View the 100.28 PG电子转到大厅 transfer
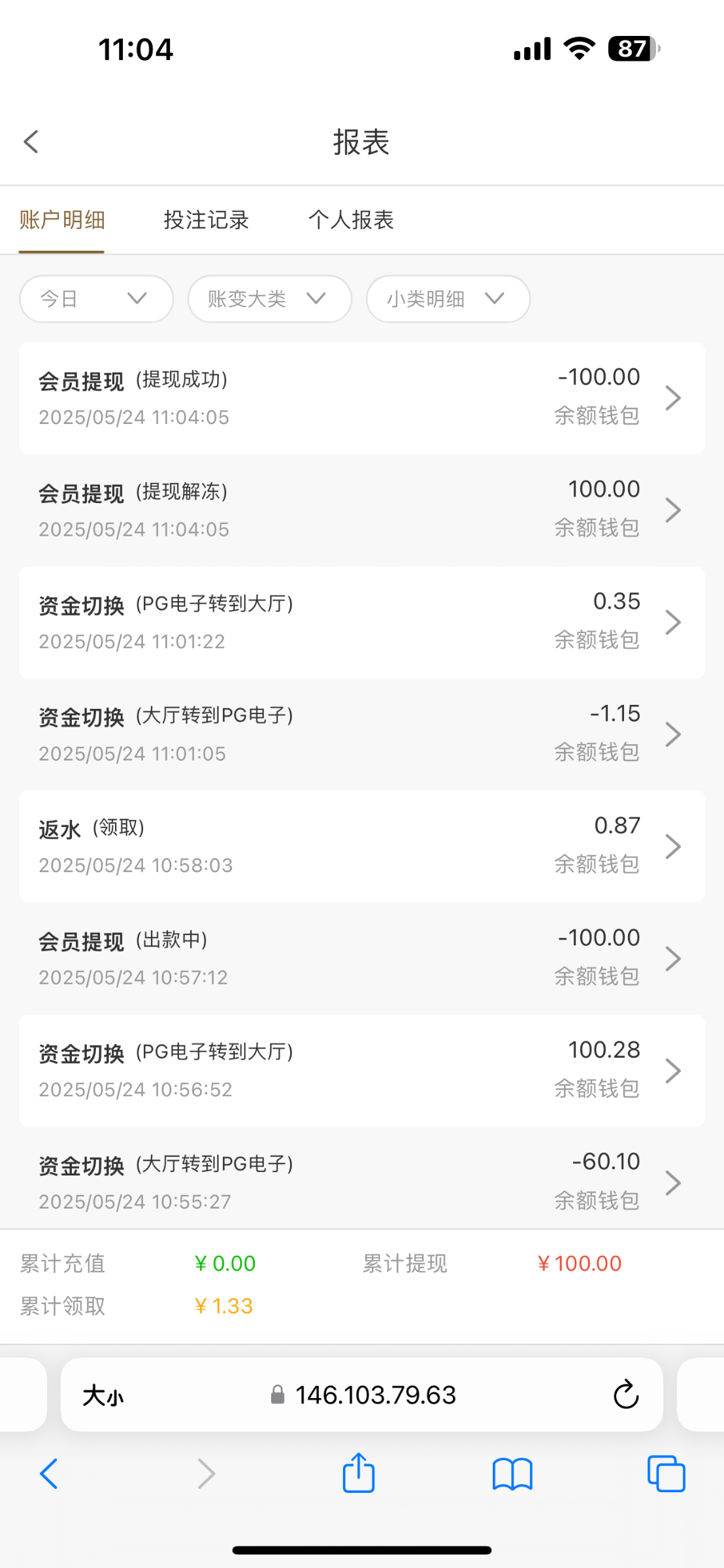Image resolution: width=724 pixels, height=1568 pixels. 362,1070
